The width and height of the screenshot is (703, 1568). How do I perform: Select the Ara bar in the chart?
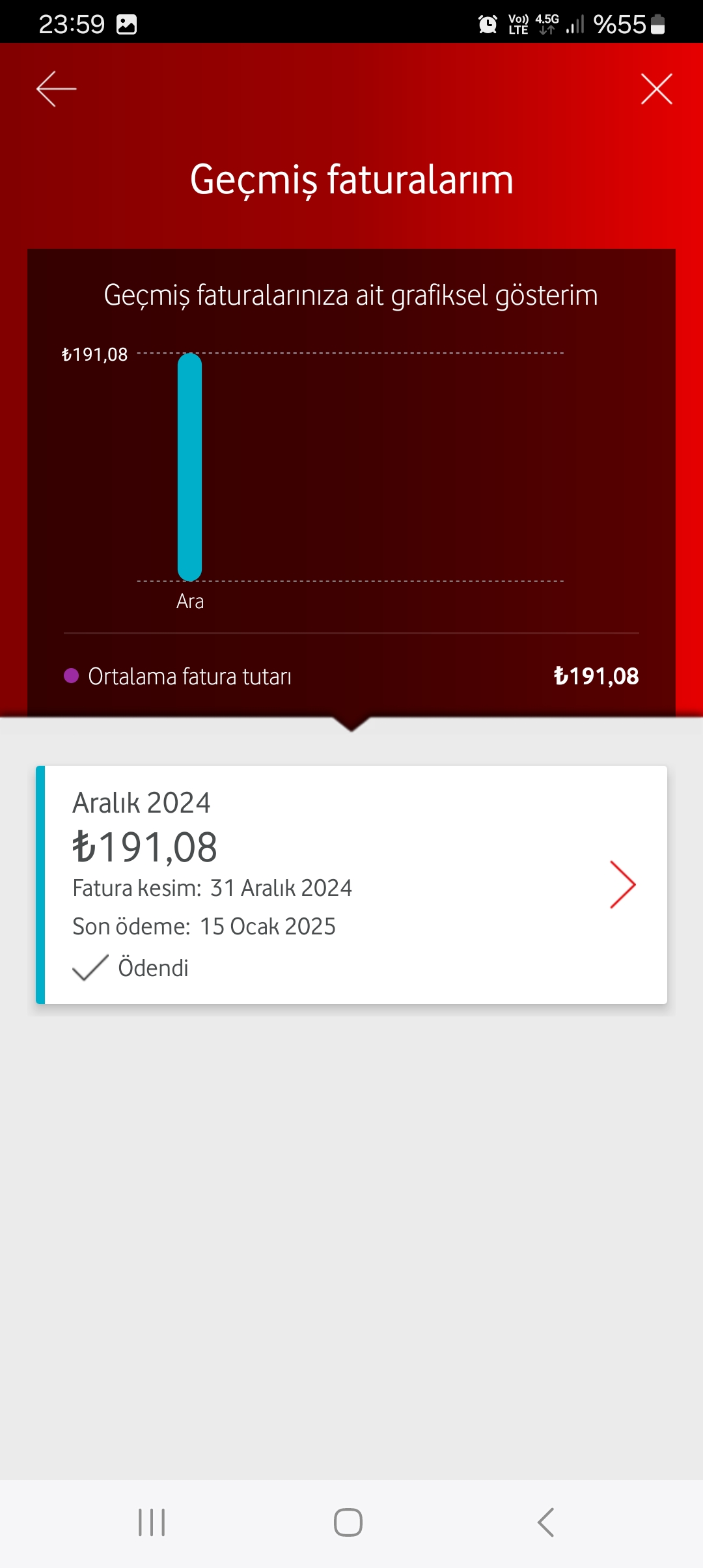click(189, 467)
